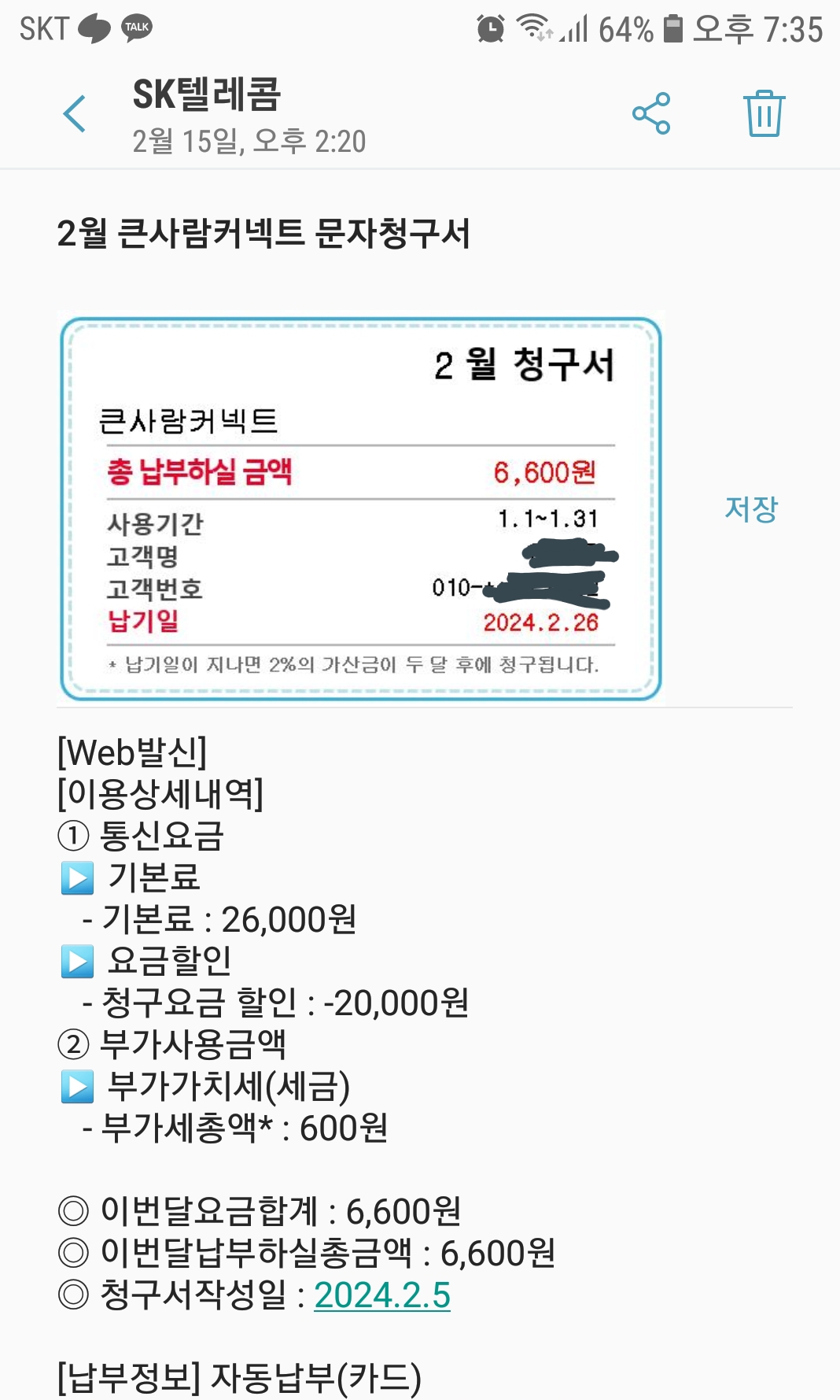Image resolution: width=840 pixels, height=1400 pixels.
Task: Tap 저장 to save the bill image
Action: [751, 509]
